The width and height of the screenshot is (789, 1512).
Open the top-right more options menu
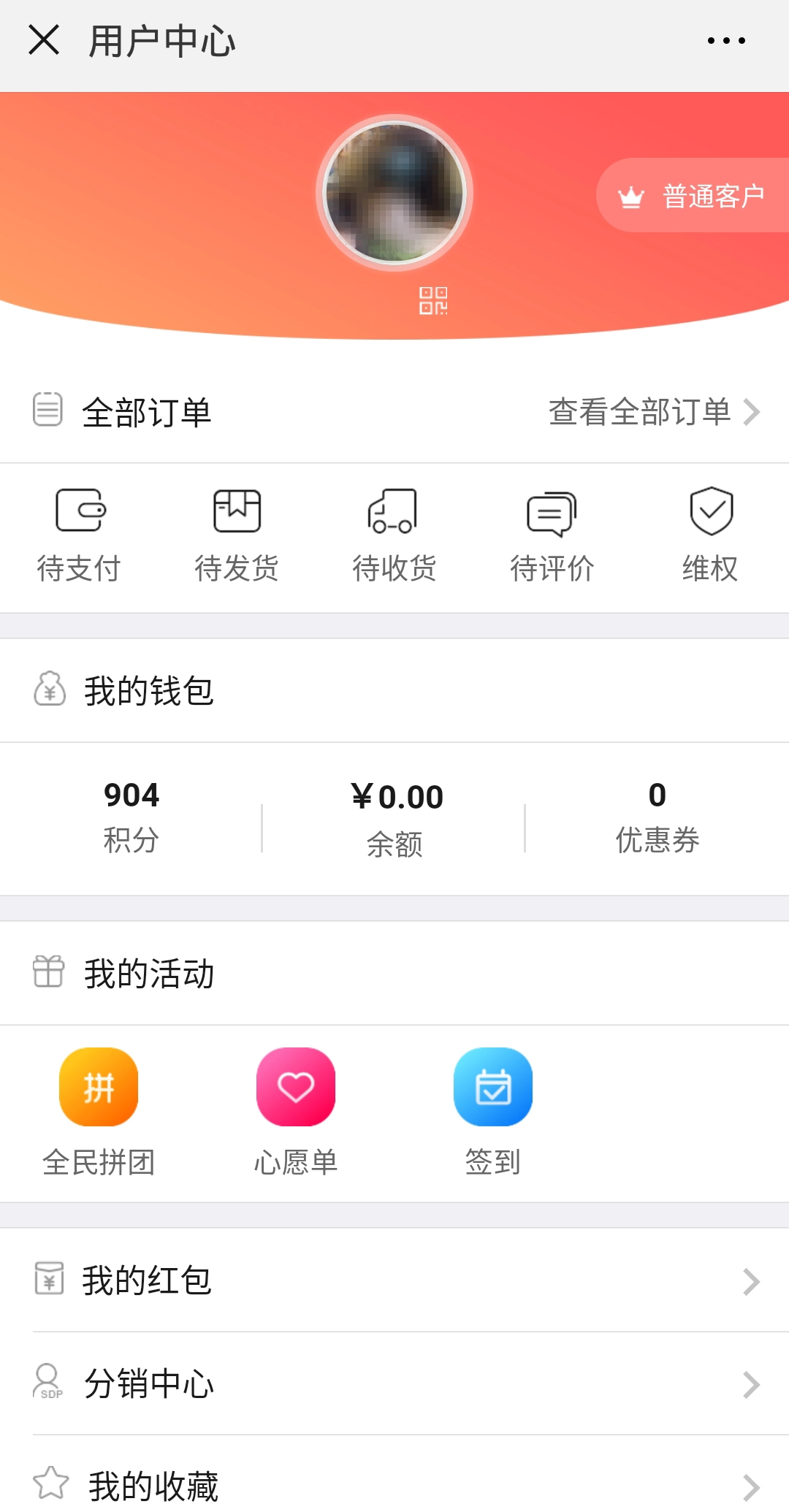725,40
